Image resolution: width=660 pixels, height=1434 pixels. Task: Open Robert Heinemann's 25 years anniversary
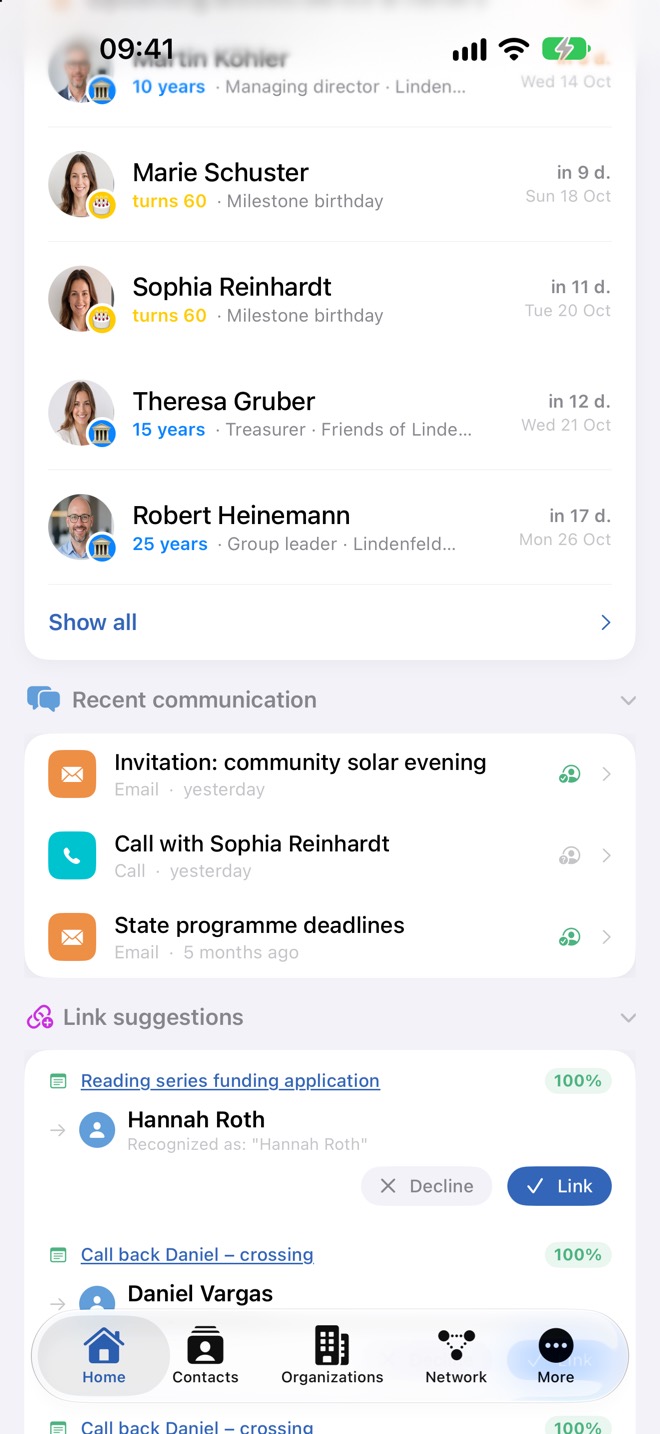click(x=330, y=528)
